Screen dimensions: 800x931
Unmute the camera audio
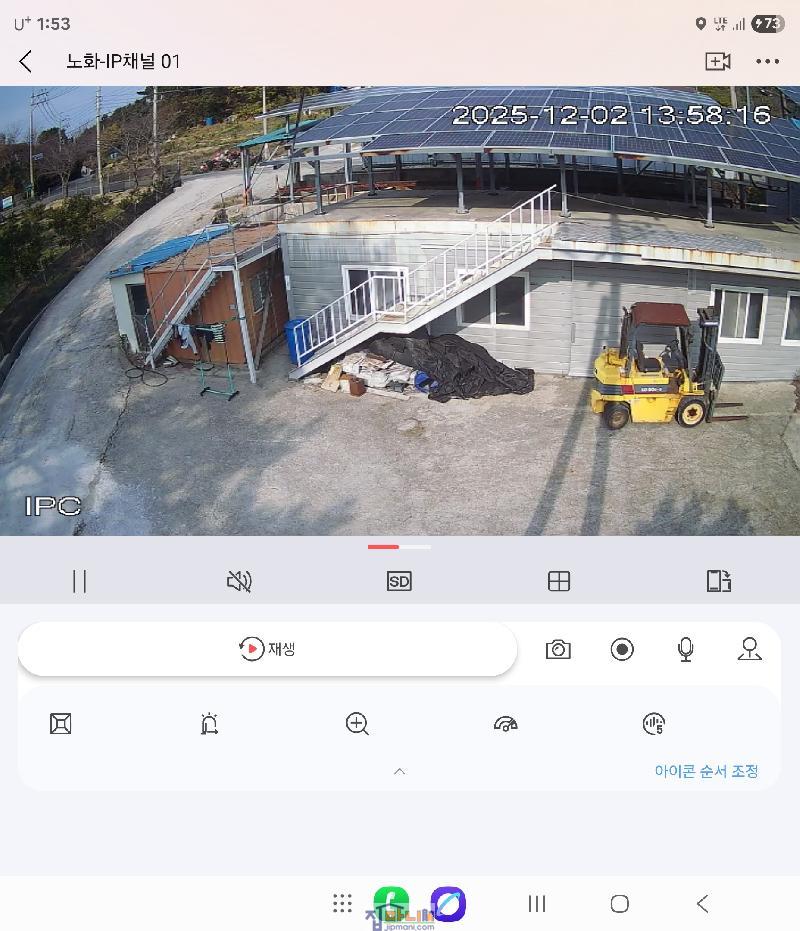pyautogui.click(x=239, y=581)
